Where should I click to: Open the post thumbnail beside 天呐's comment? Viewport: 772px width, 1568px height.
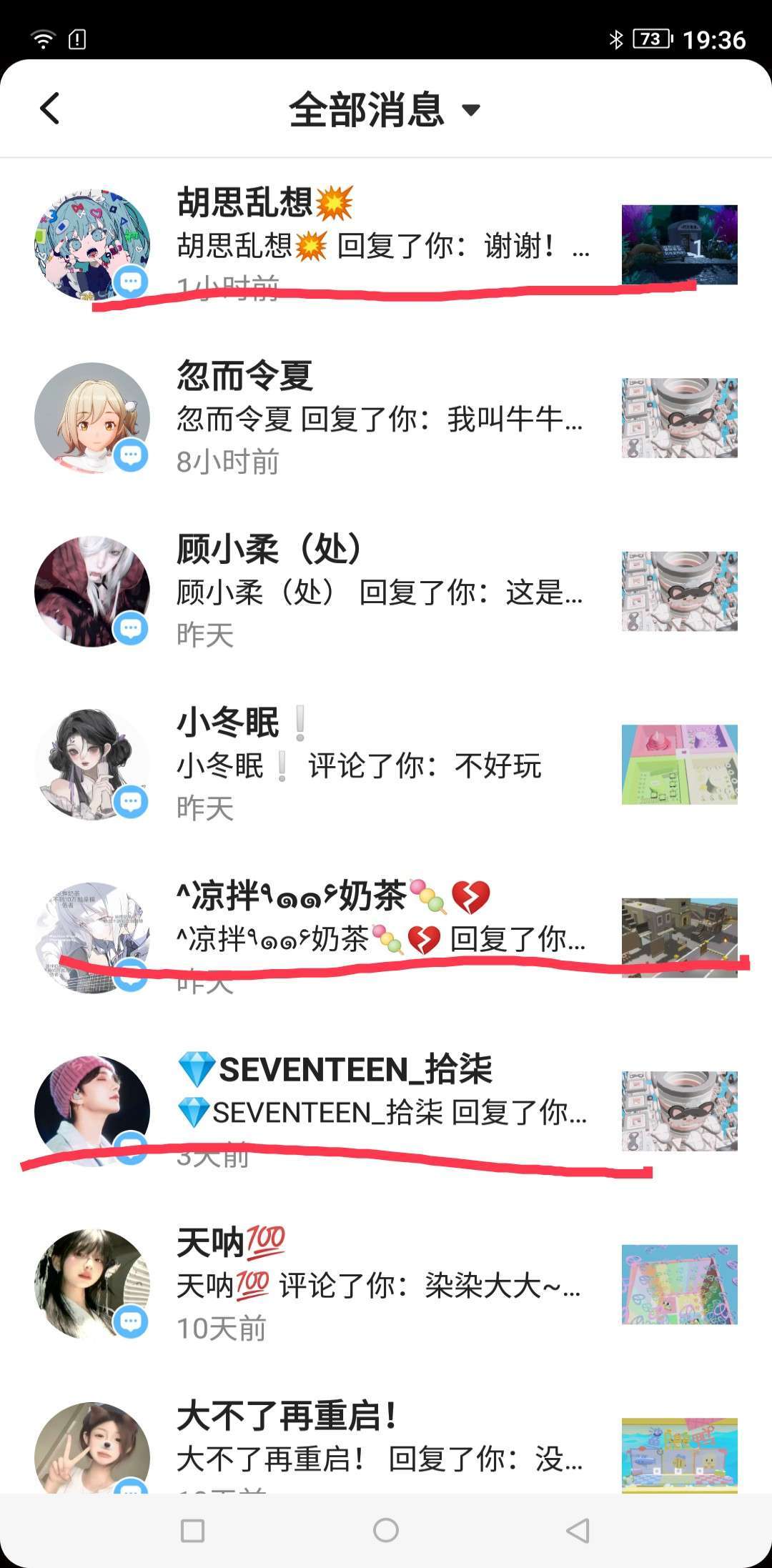pos(679,1284)
